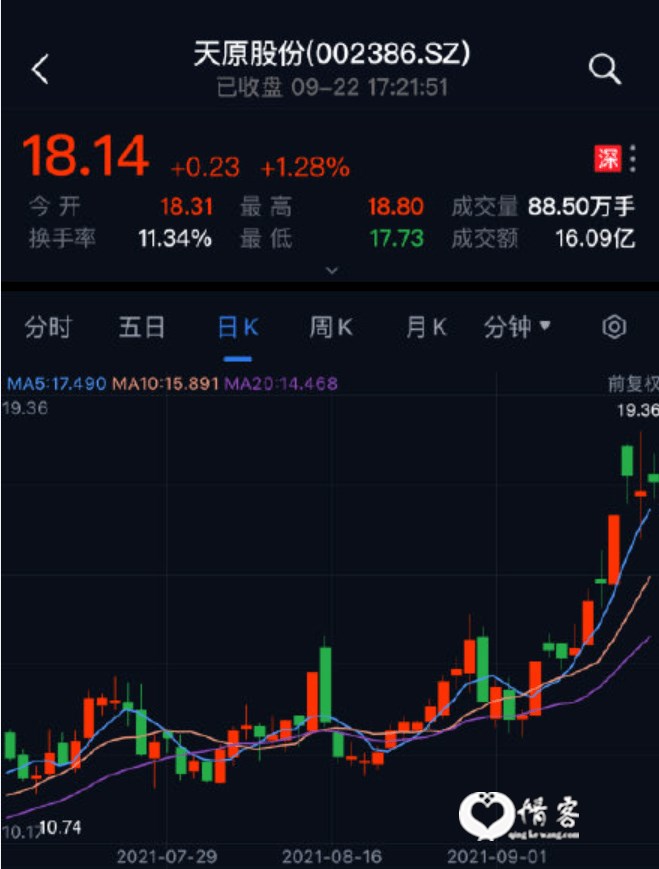659x869 pixels.
Task: Expand more quote details chevron
Action: pos(332,270)
